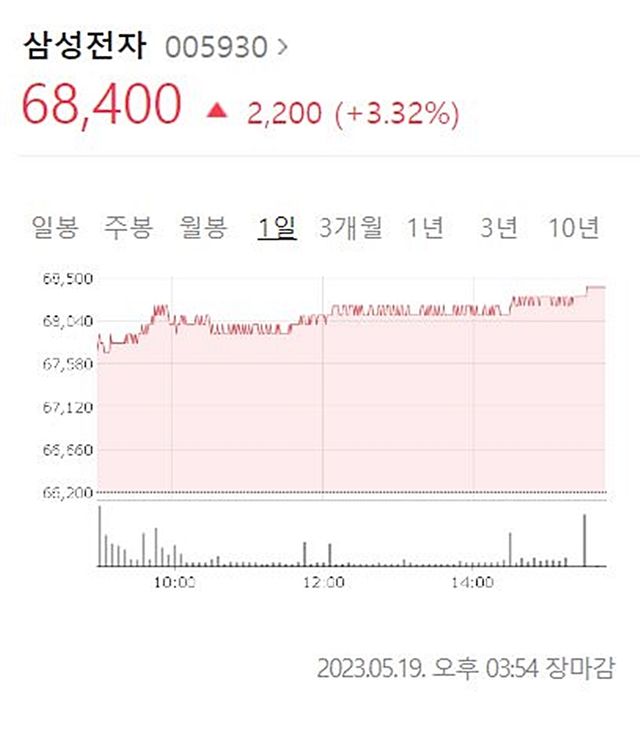Show the 월봉 chart
Viewport: 640px width, 731px height.
point(204,227)
